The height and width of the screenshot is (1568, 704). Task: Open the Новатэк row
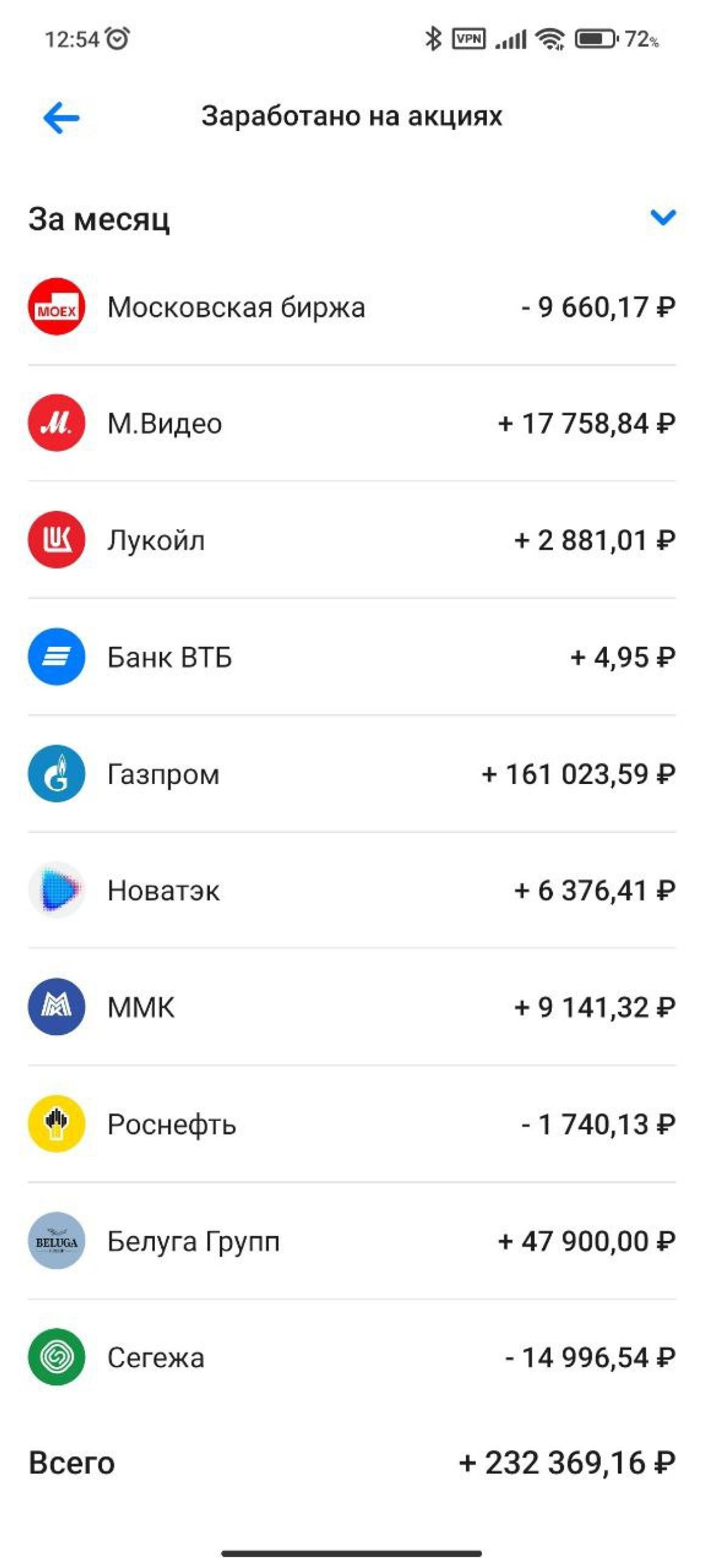pos(351,891)
